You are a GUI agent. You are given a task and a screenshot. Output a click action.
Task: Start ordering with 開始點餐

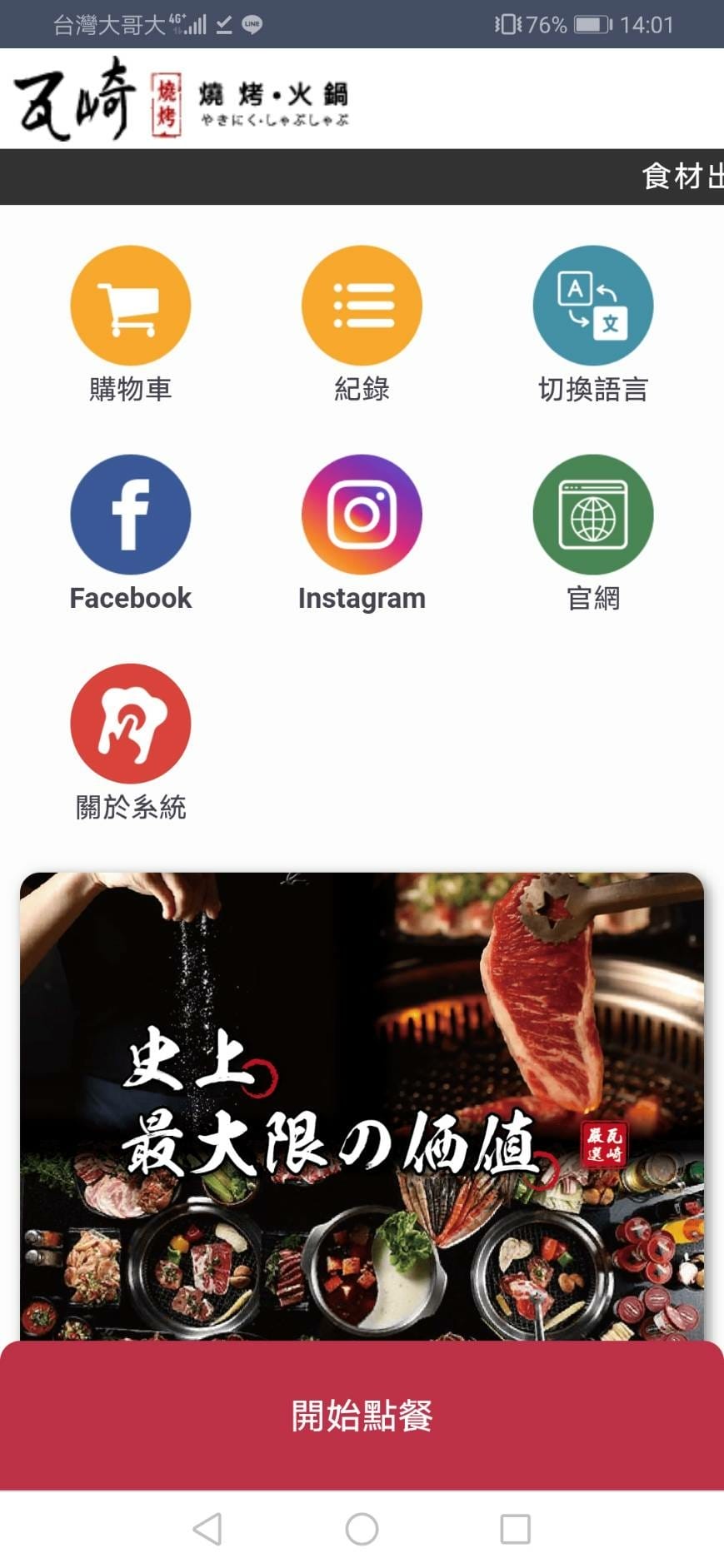tap(362, 1415)
